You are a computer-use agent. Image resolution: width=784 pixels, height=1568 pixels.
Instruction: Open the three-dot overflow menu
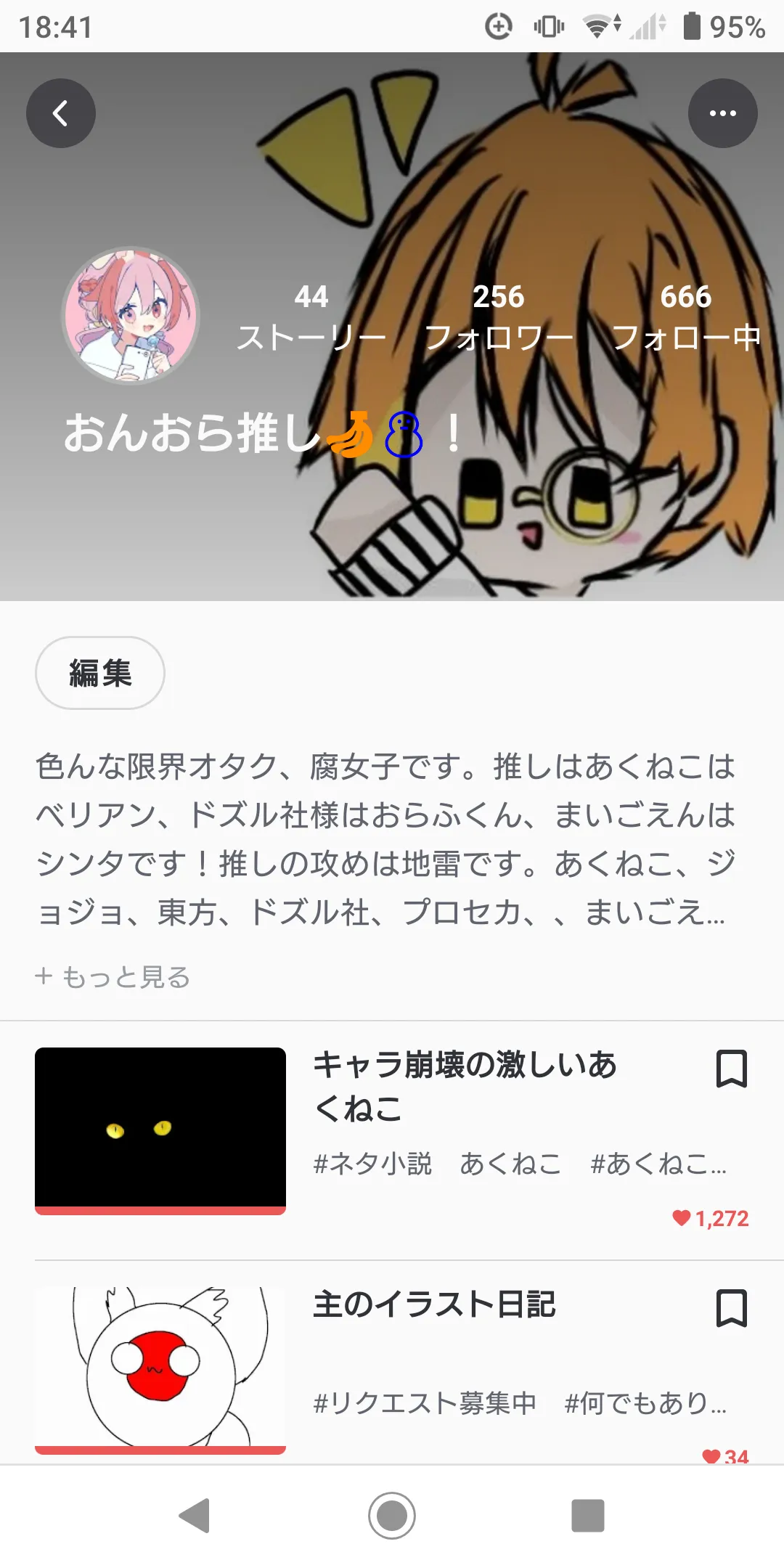pyautogui.click(x=722, y=113)
